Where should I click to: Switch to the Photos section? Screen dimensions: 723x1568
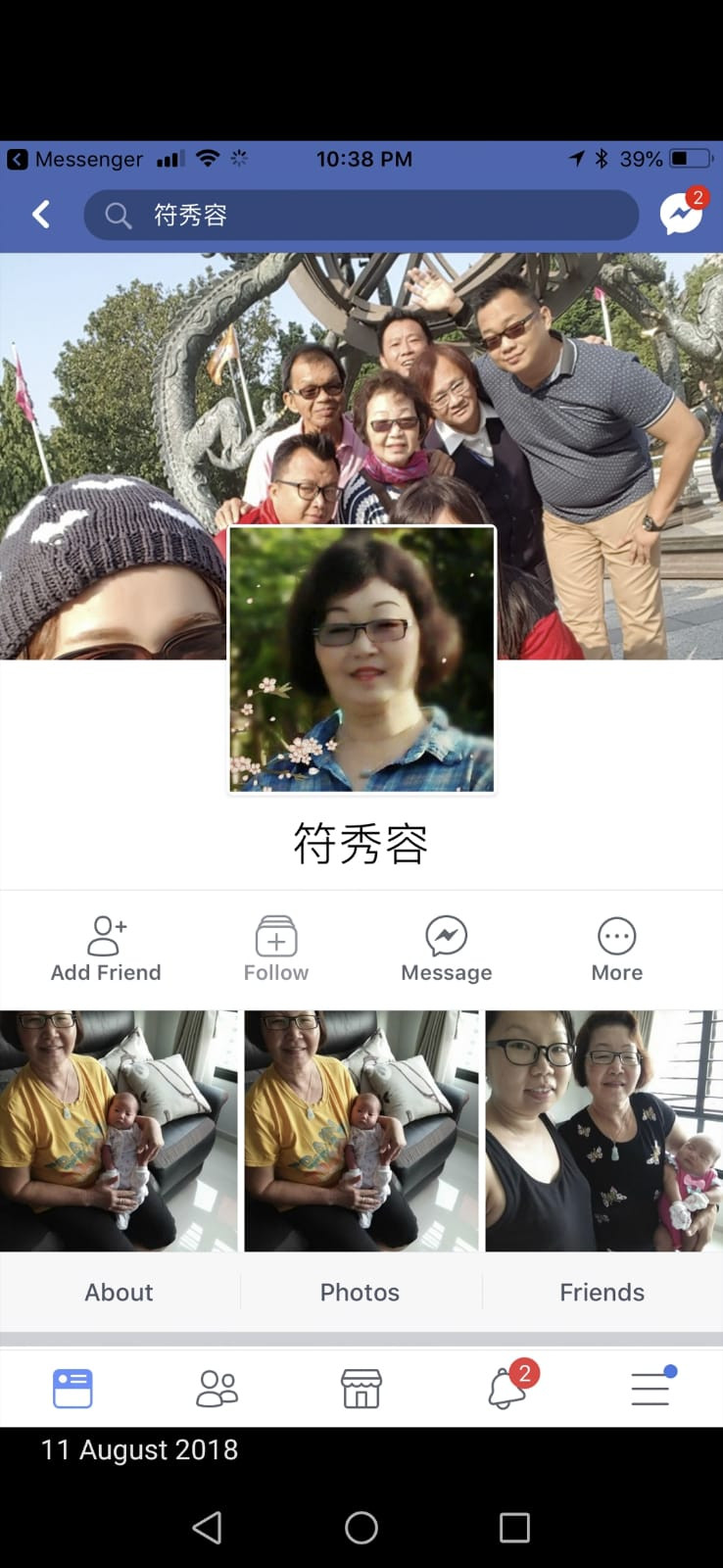[361, 1292]
